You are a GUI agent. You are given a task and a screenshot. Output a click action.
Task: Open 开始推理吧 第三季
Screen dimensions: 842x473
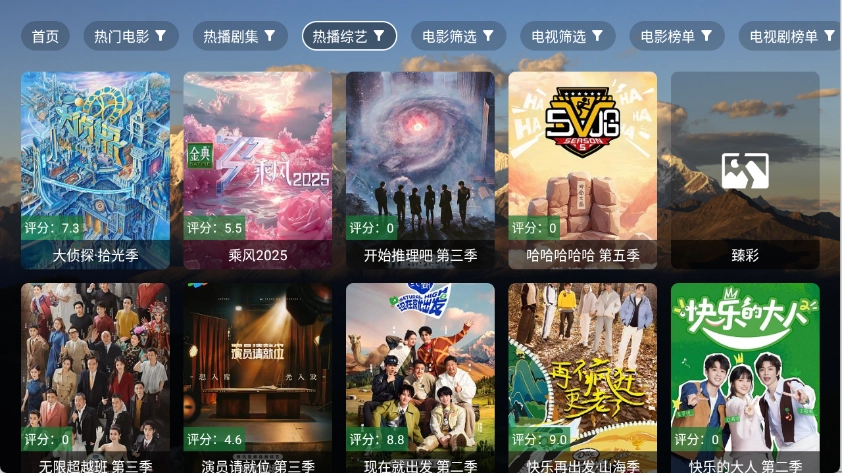420,168
